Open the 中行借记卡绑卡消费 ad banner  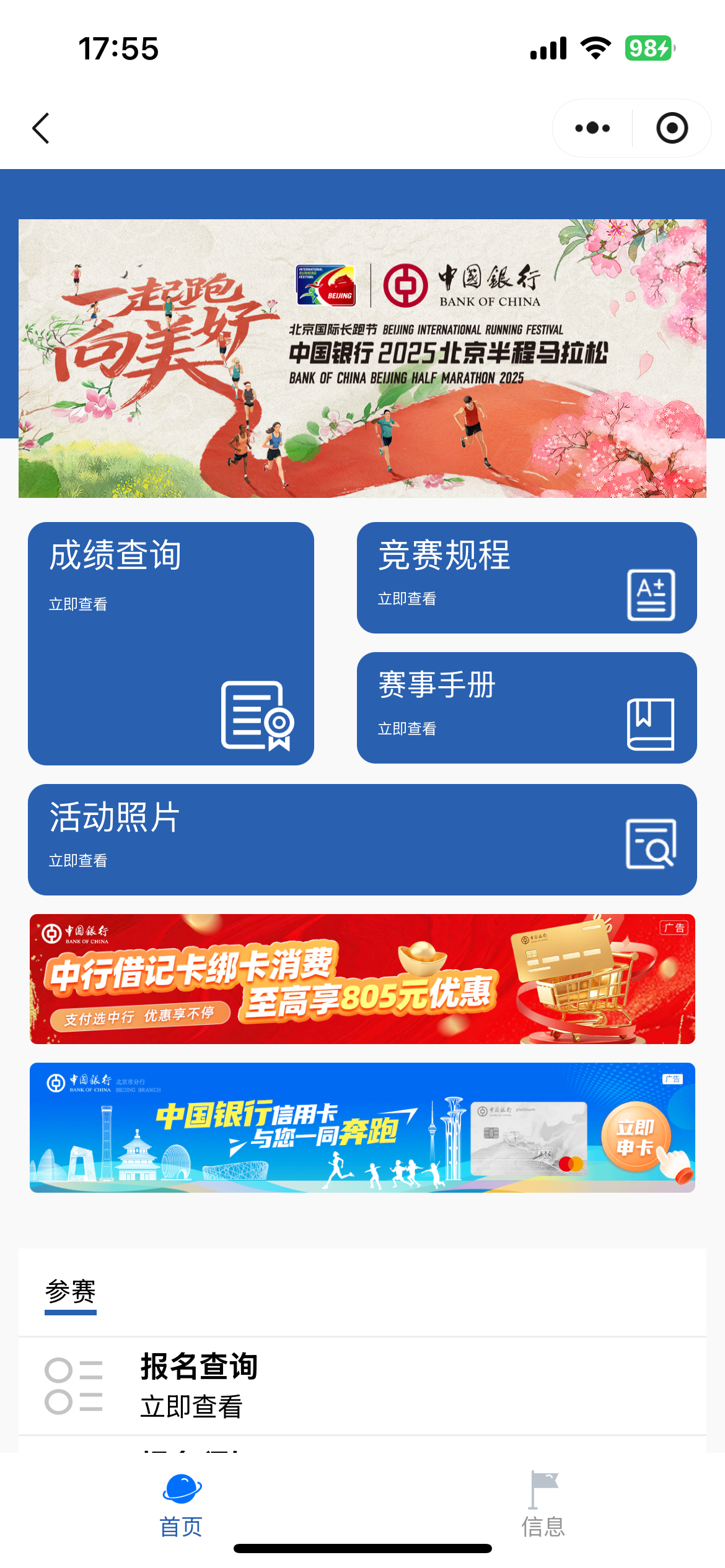(x=362, y=978)
